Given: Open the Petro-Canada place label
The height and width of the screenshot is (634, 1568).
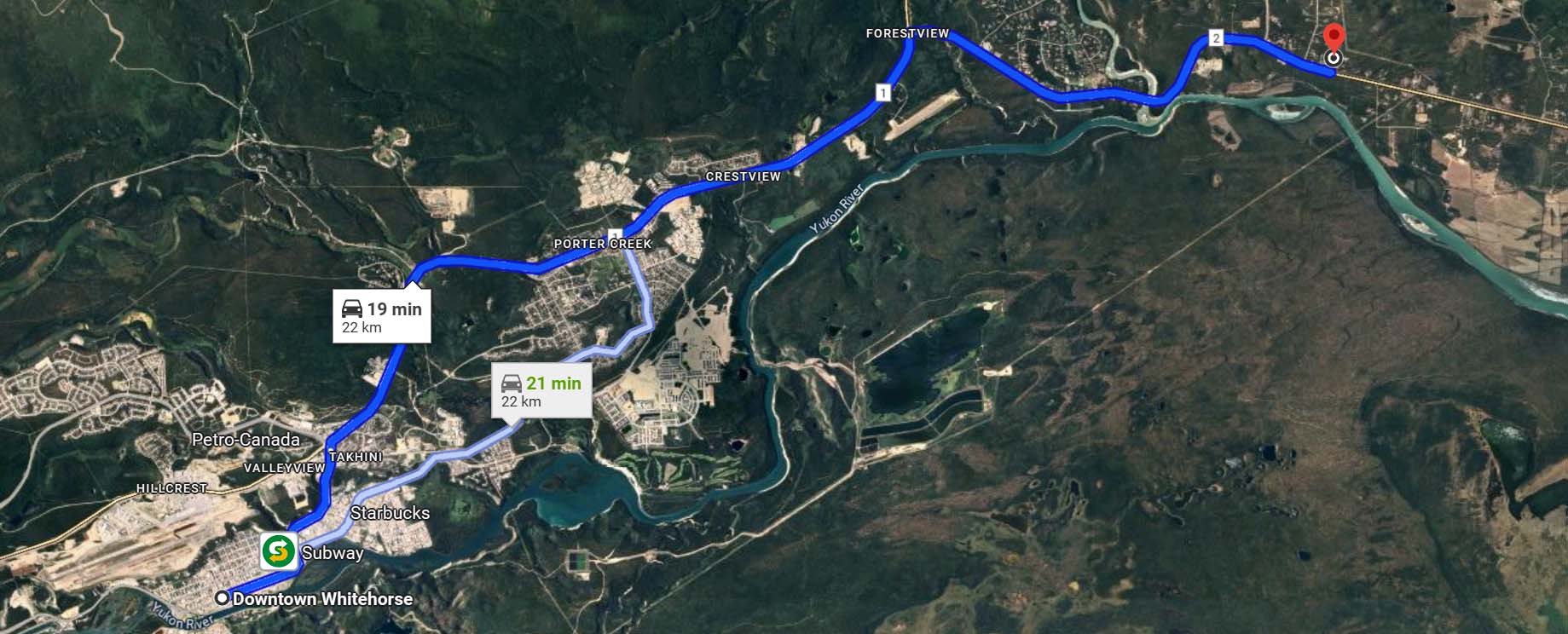Looking at the screenshot, I should pos(246,440).
